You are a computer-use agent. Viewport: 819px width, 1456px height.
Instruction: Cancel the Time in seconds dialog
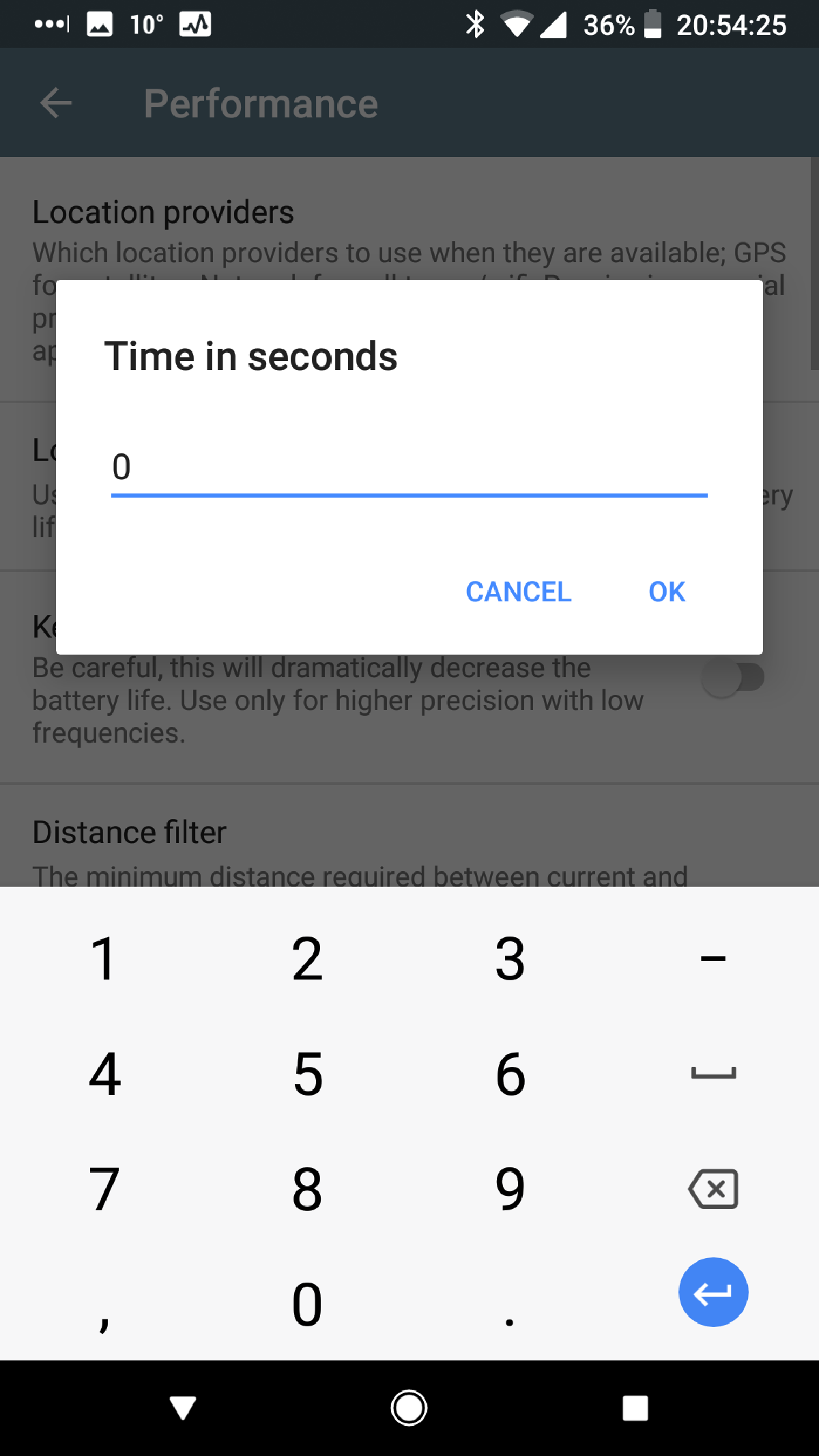(518, 592)
